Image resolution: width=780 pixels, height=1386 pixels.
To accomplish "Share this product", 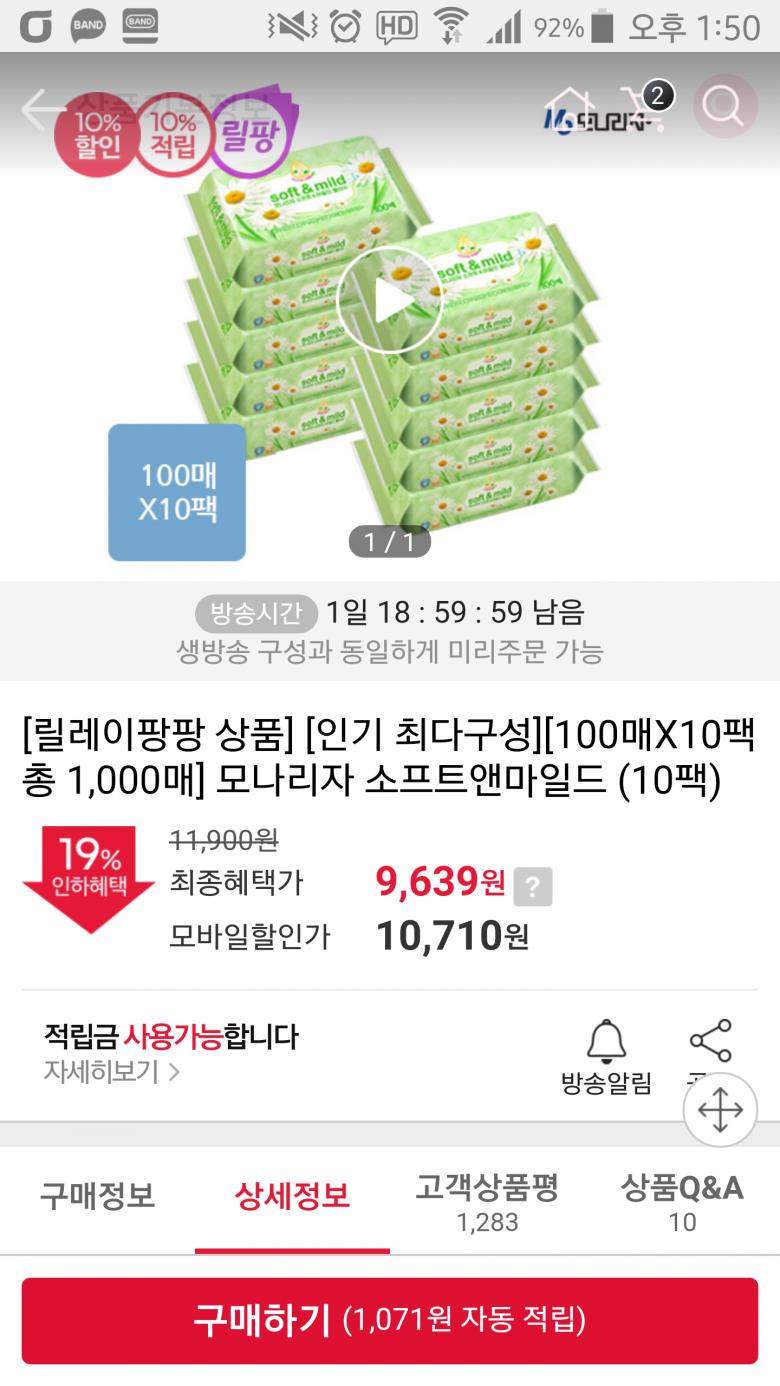I will coord(710,1045).
